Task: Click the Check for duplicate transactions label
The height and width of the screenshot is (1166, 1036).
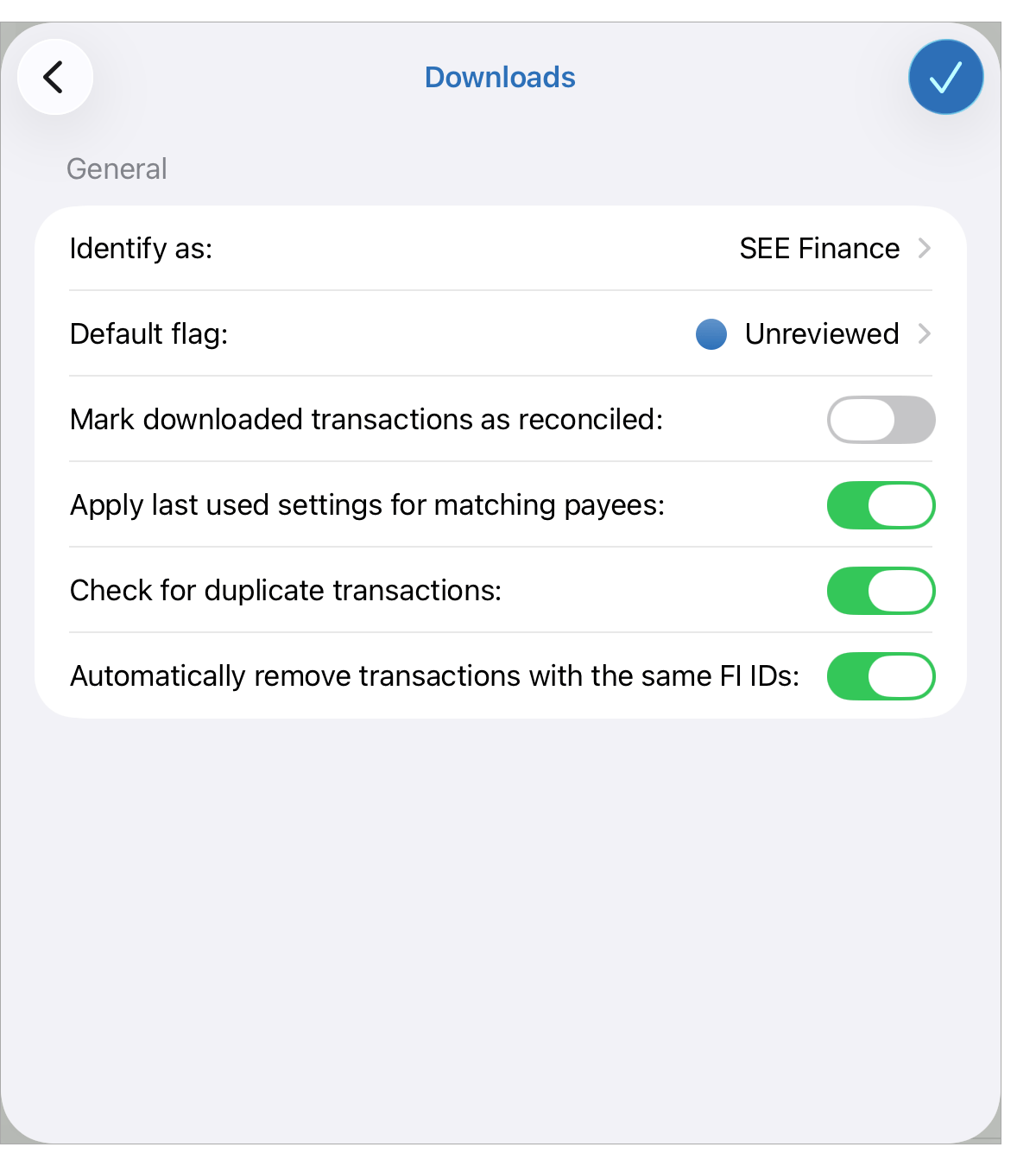Action: click(x=286, y=591)
